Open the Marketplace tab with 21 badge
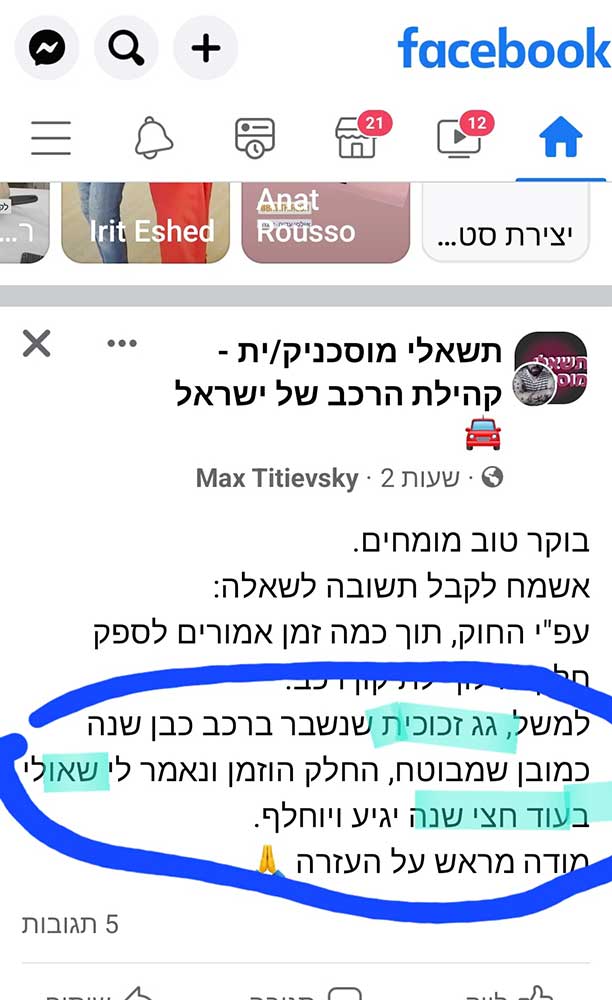This screenshot has width=612, height=1000. (x=358, y=138)
